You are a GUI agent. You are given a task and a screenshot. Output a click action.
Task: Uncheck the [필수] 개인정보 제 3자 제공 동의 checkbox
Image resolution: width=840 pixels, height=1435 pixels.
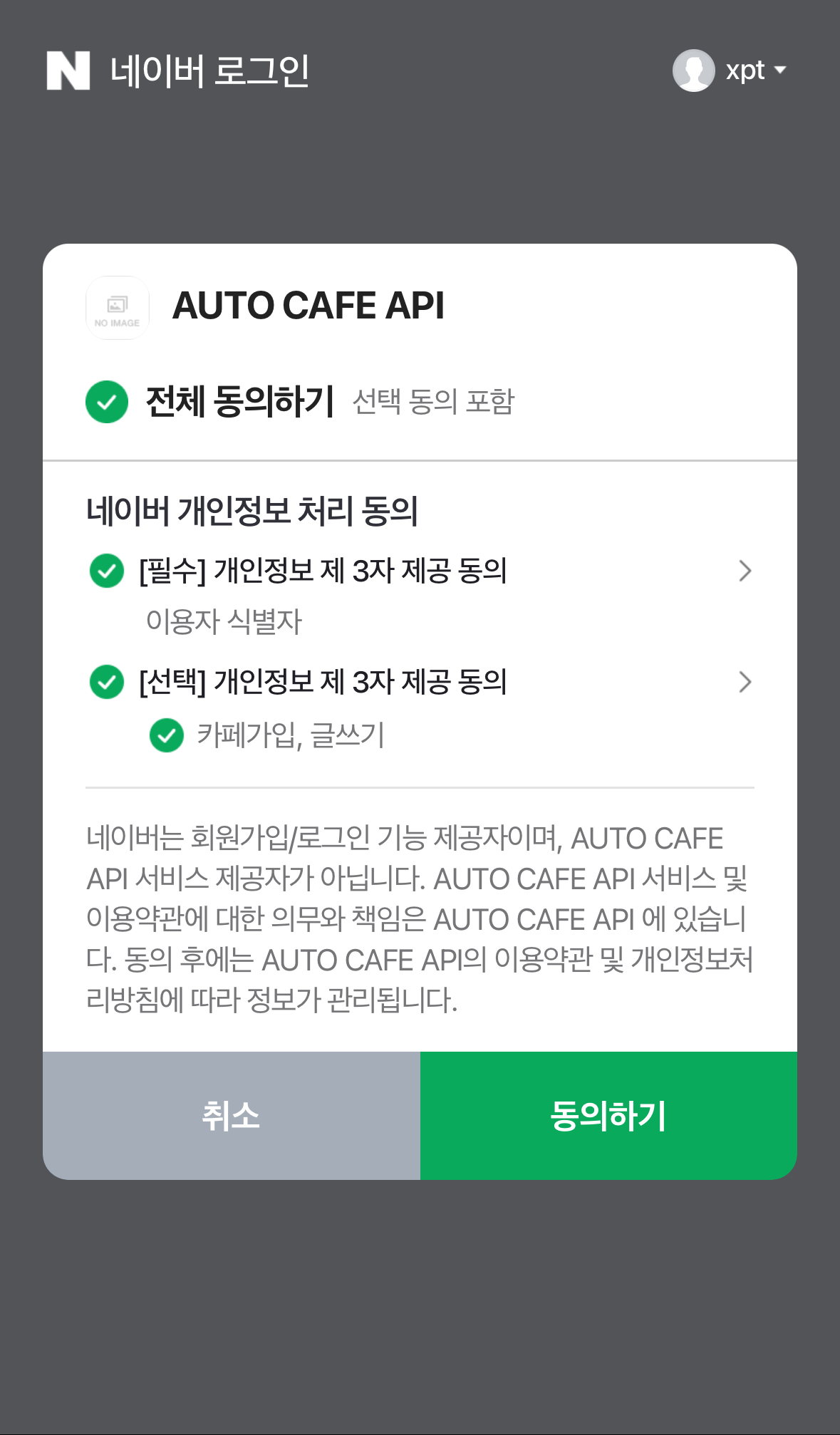pos(107,571)
